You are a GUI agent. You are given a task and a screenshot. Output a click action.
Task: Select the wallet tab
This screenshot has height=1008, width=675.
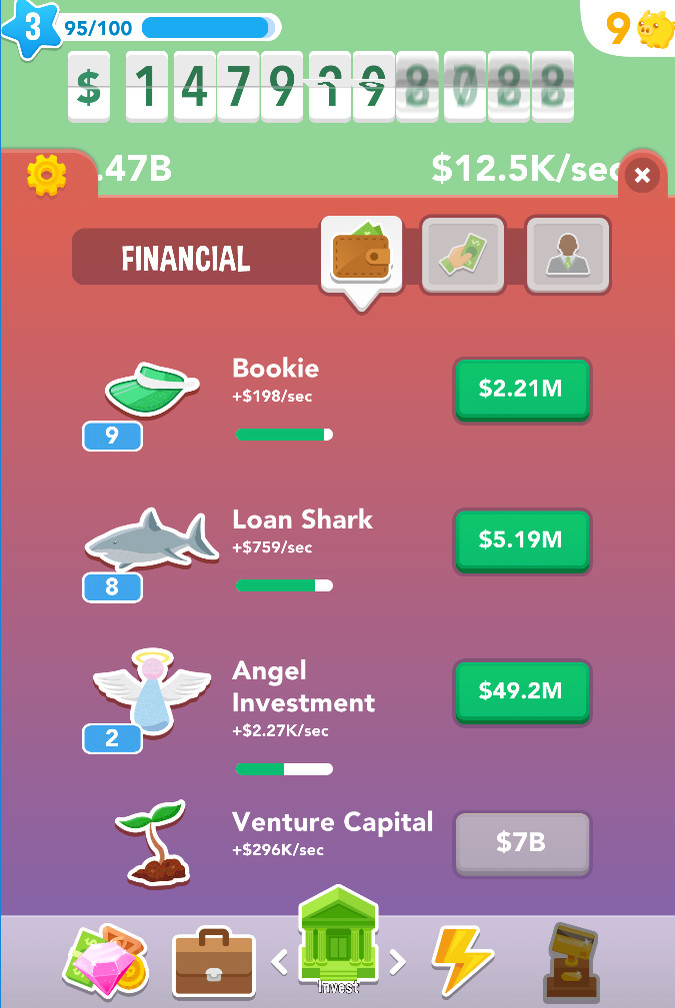coord(361,256)
